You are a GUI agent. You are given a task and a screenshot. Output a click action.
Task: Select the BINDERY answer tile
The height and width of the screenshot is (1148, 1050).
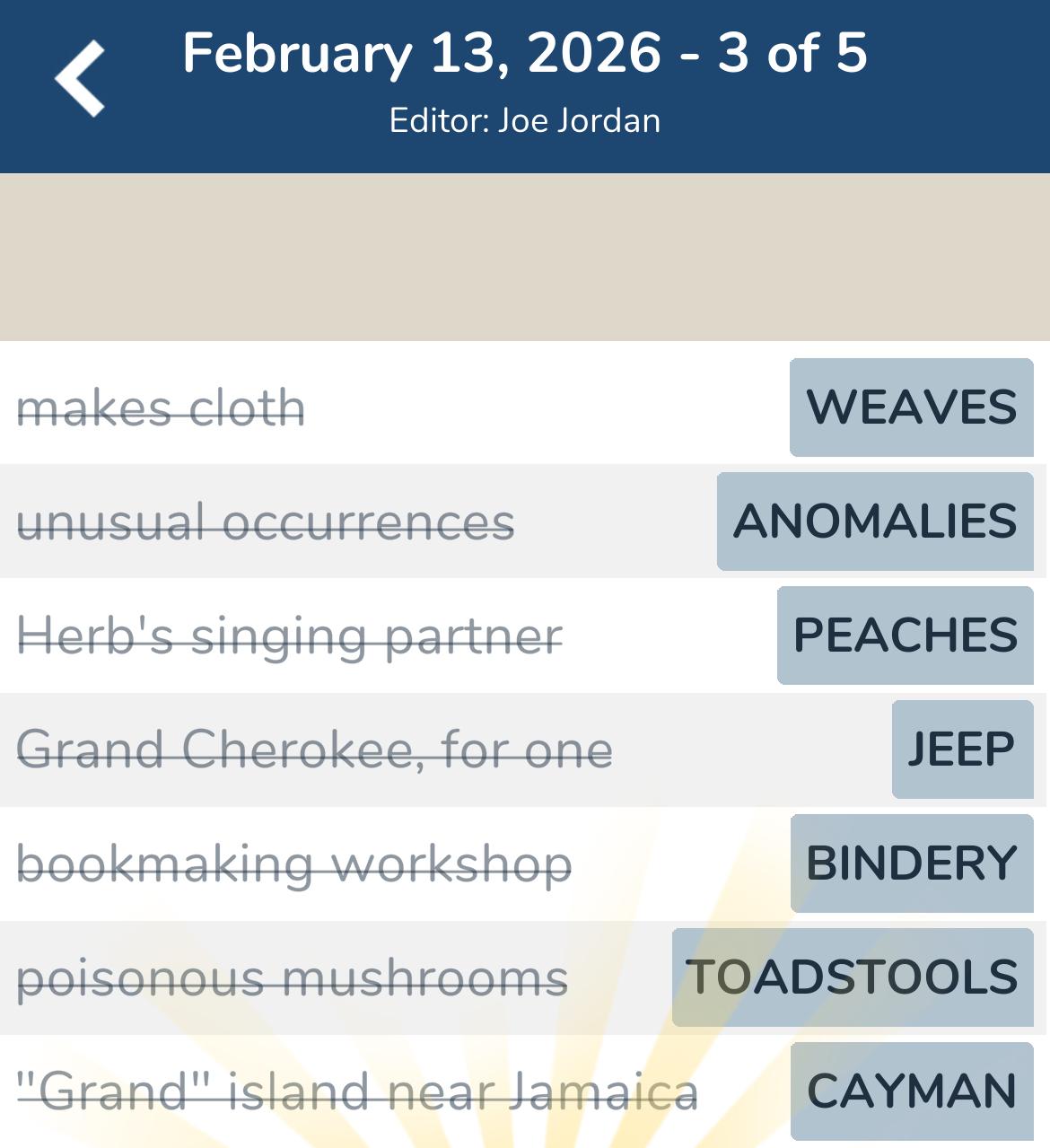coord(911,863)
